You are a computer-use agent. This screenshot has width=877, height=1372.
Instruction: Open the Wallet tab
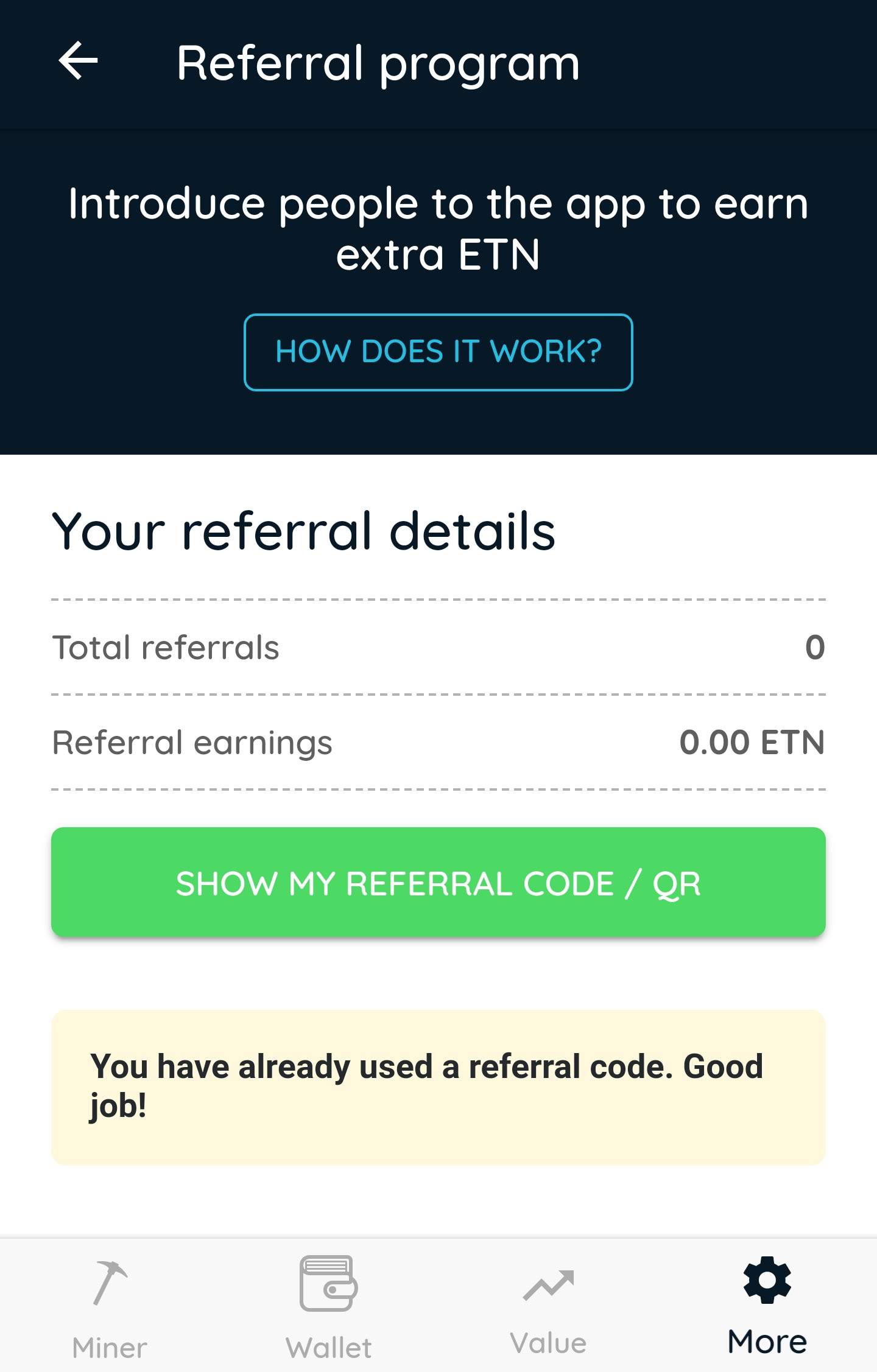coord(329,1307)
